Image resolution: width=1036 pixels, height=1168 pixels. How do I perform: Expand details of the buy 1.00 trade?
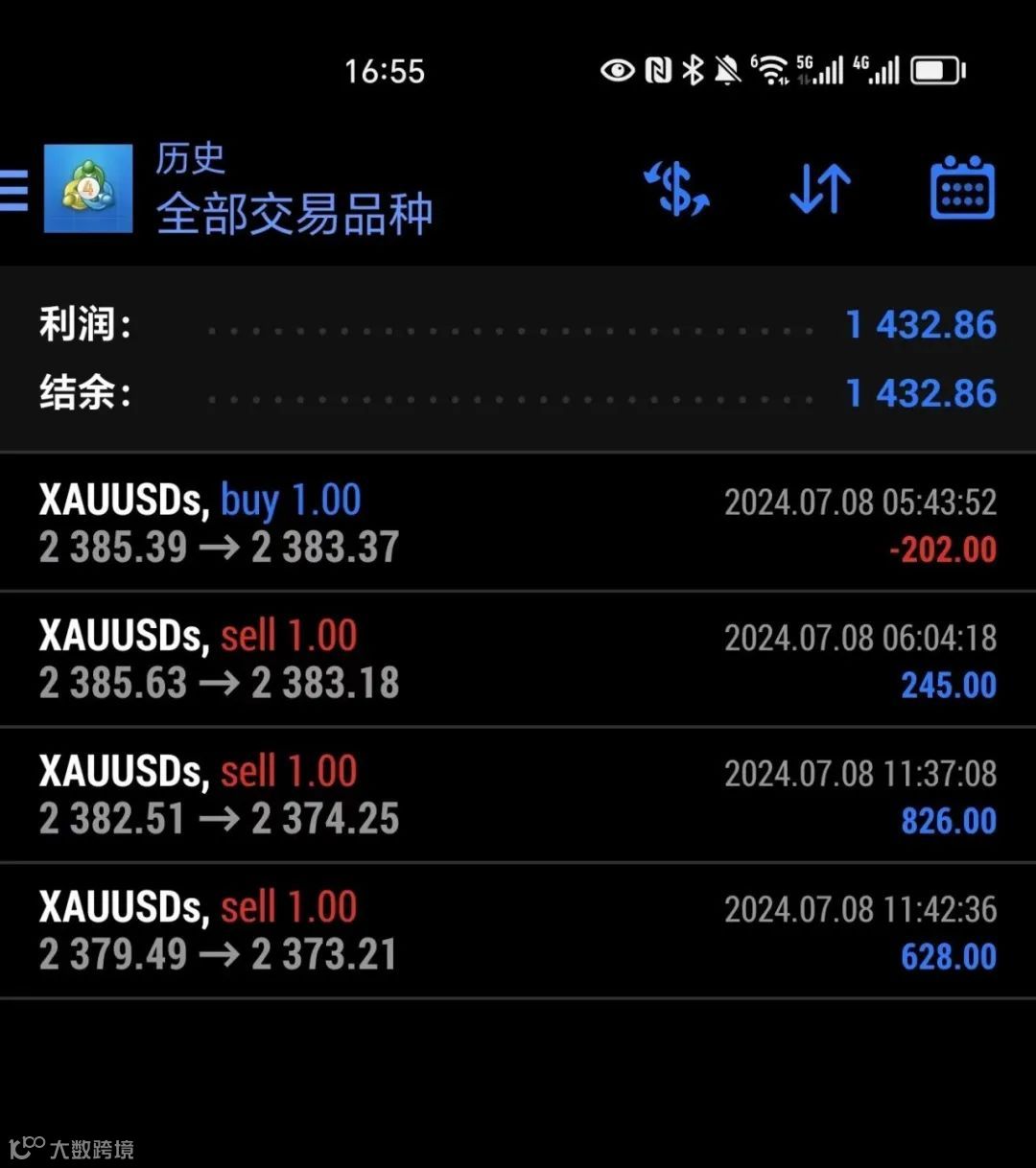tap(518, 523)
